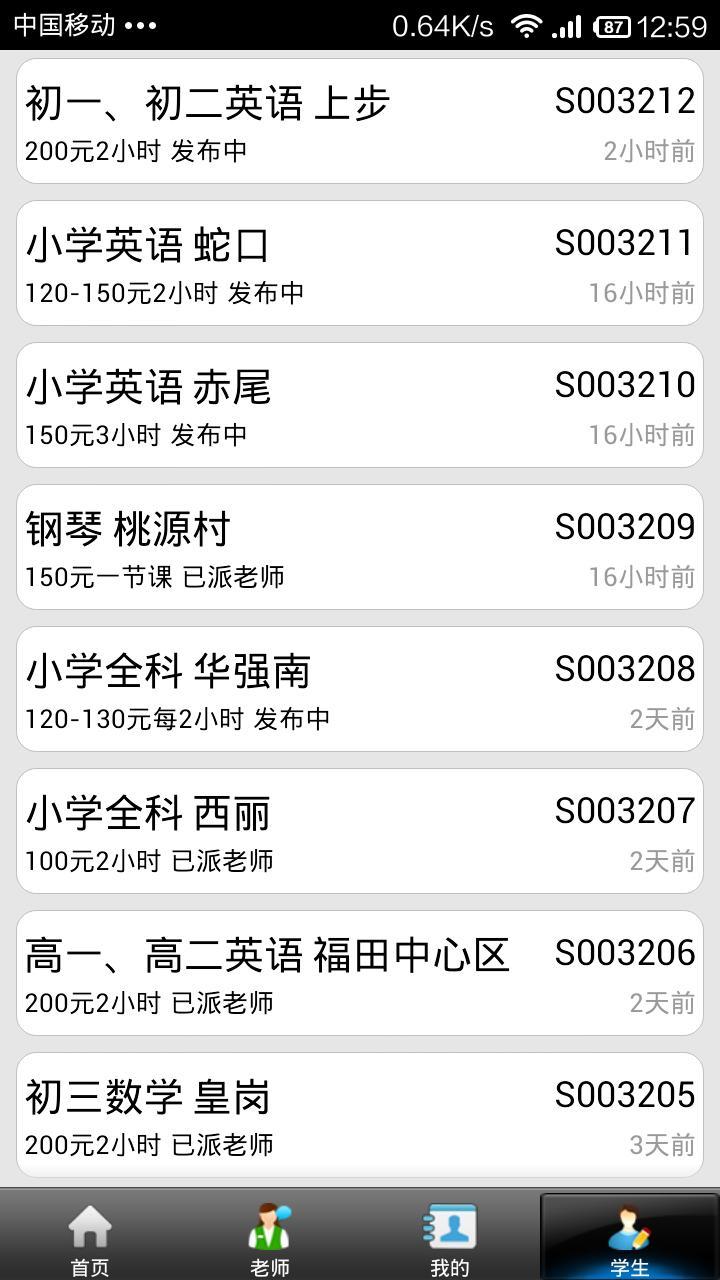Open listing S003208 小学全科 华强南
This screenshot has width=720, height=1280.
click(360, 689)
